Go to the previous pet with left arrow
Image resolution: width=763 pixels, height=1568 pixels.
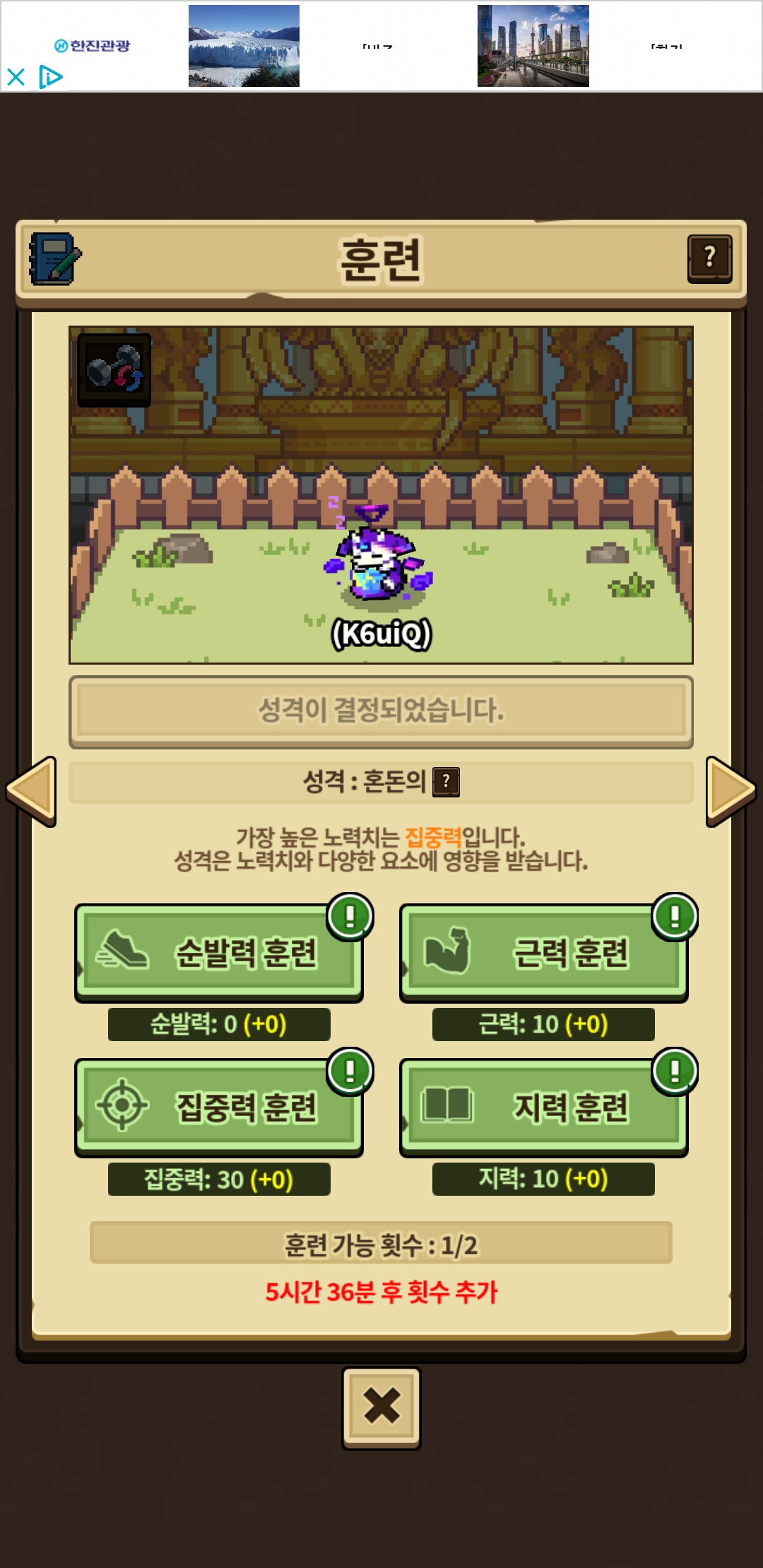click(32, 790)
